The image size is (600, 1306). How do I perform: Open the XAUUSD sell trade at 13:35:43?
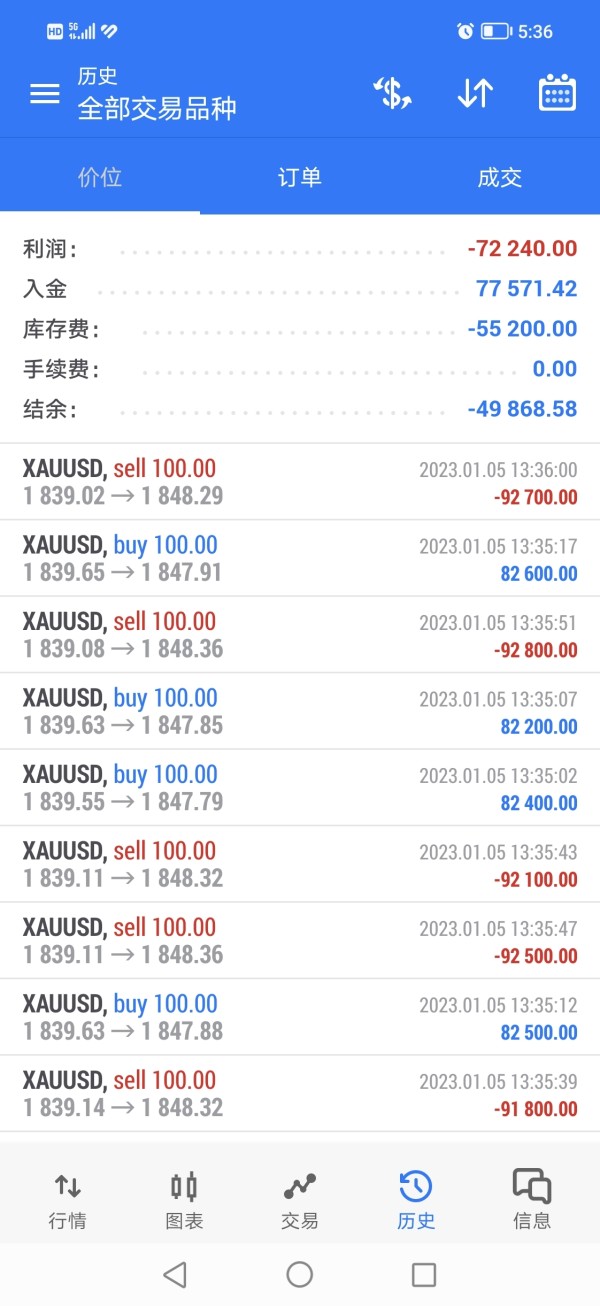pyautogui.click(x=300, y=865)
